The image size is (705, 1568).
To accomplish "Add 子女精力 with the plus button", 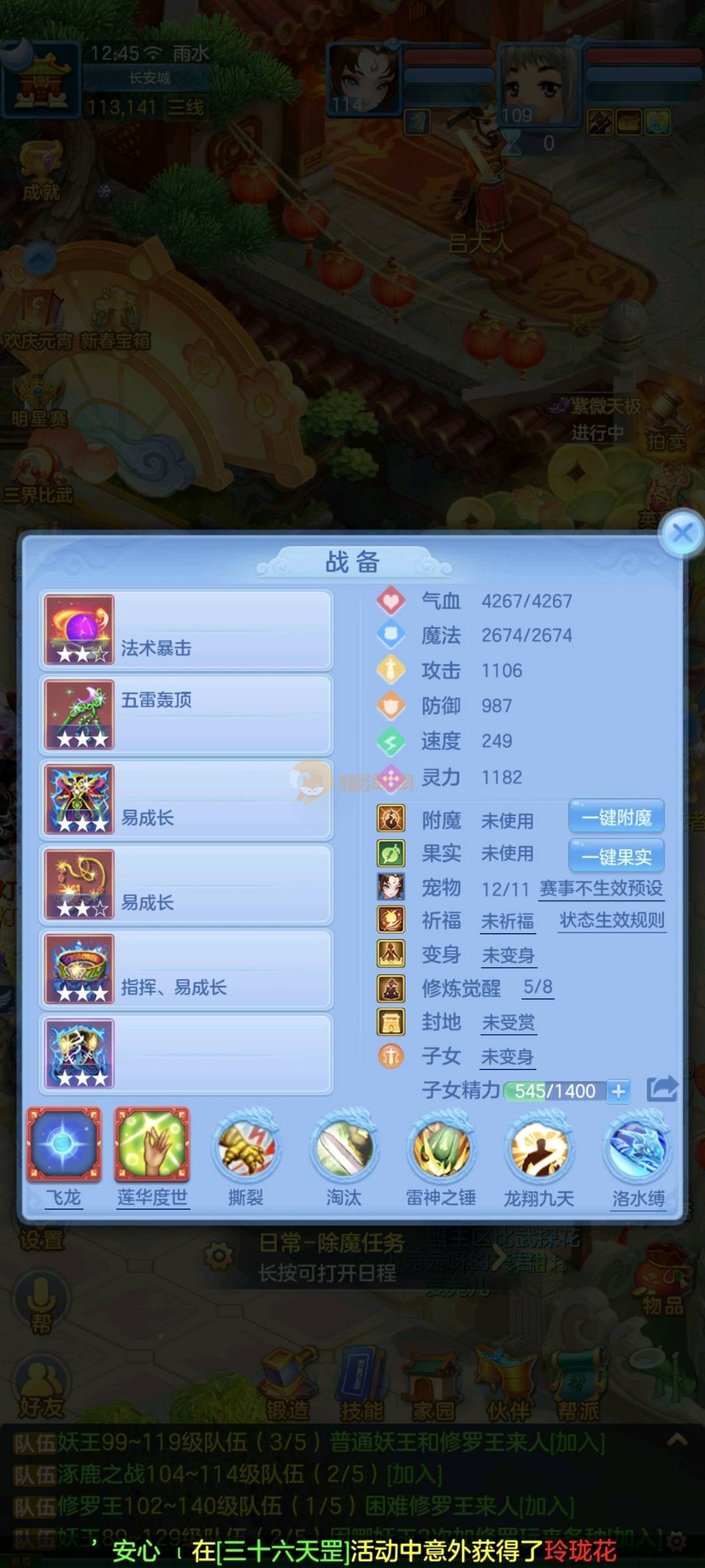I will [618, 1091].
